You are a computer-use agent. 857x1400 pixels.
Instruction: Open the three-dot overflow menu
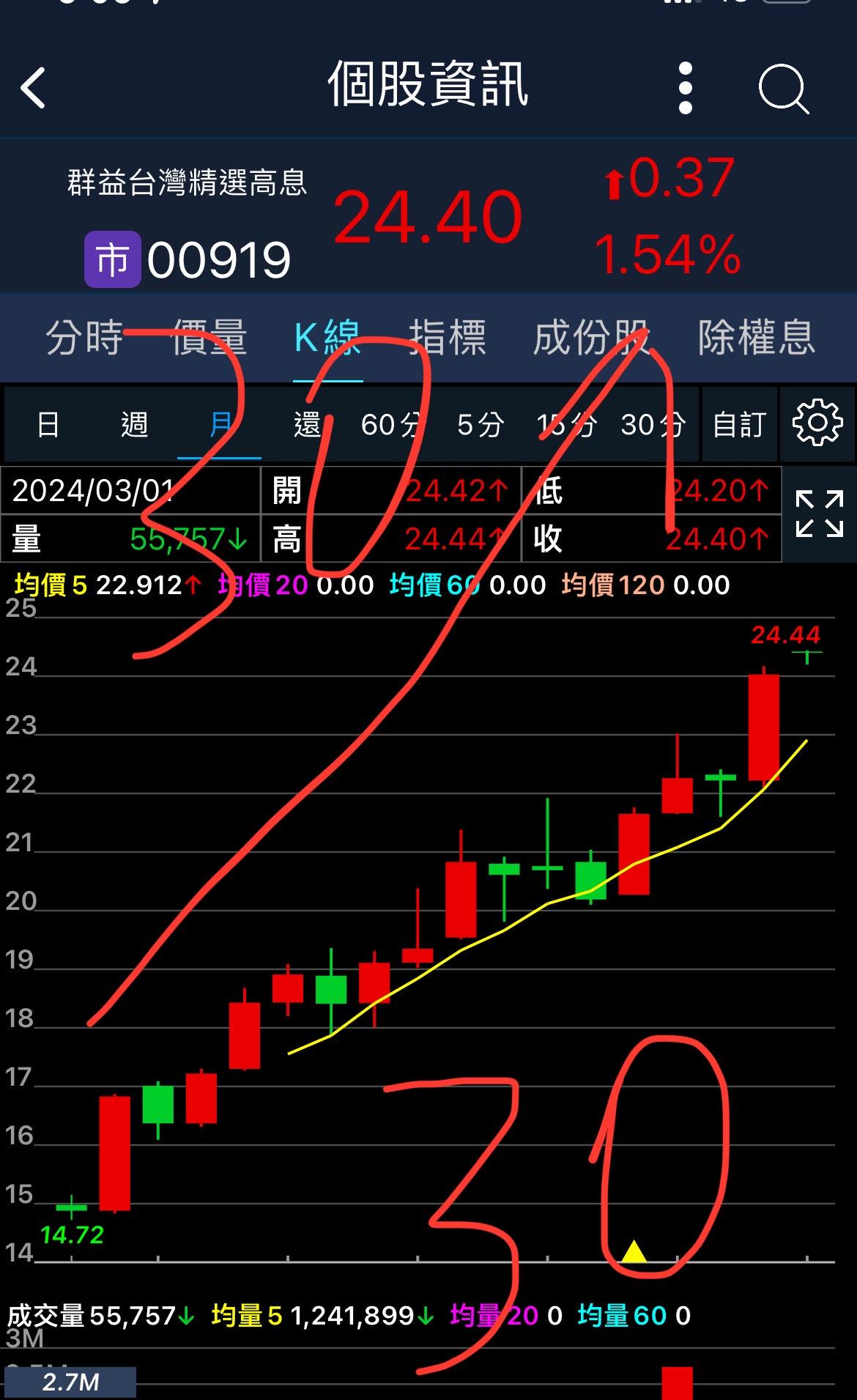686,88
